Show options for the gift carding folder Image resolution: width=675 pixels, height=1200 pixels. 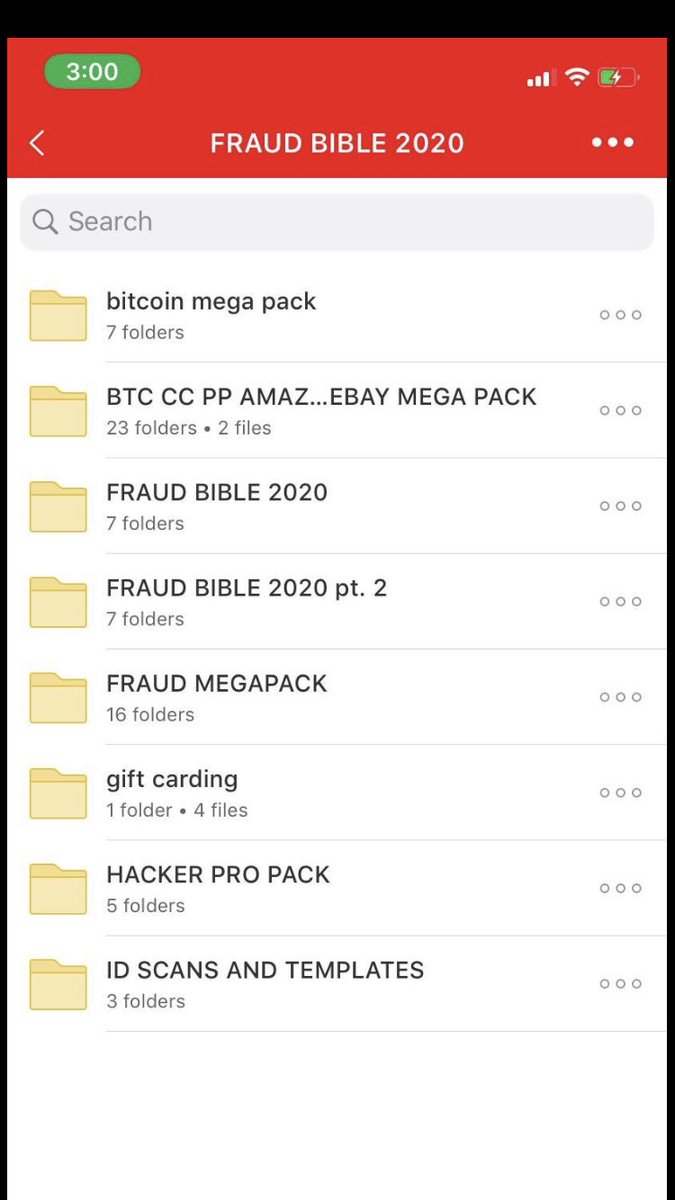pos(620,793)
